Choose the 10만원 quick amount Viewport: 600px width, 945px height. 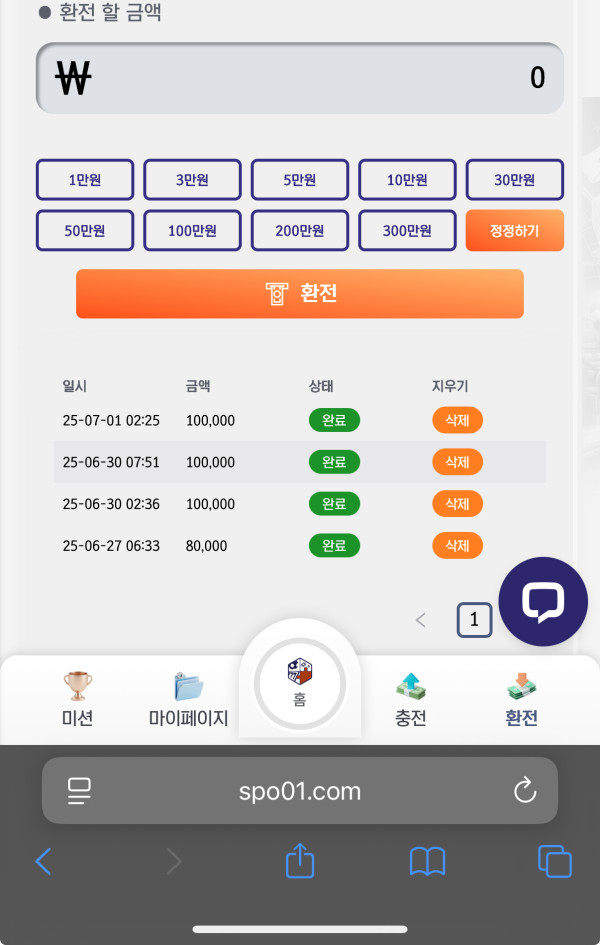point(407,180)
